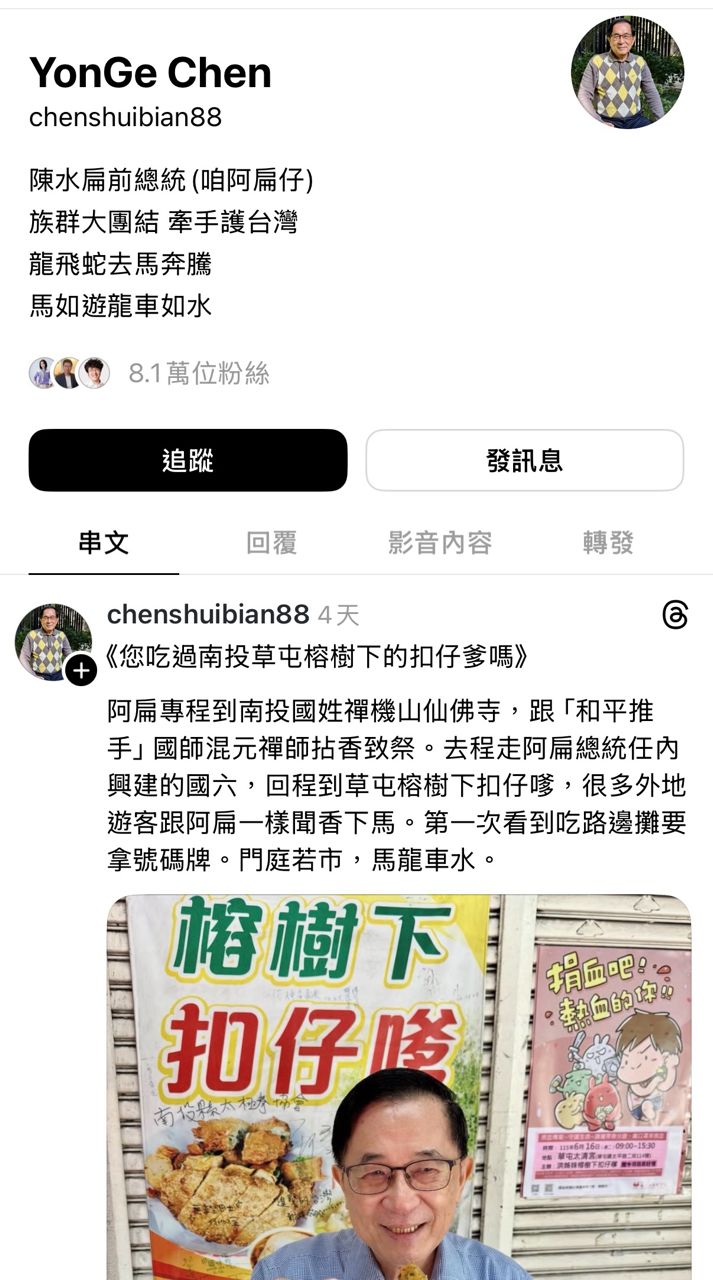
Task: Tap the plus badge on post avatar
Action: click(x=81, y=671)
